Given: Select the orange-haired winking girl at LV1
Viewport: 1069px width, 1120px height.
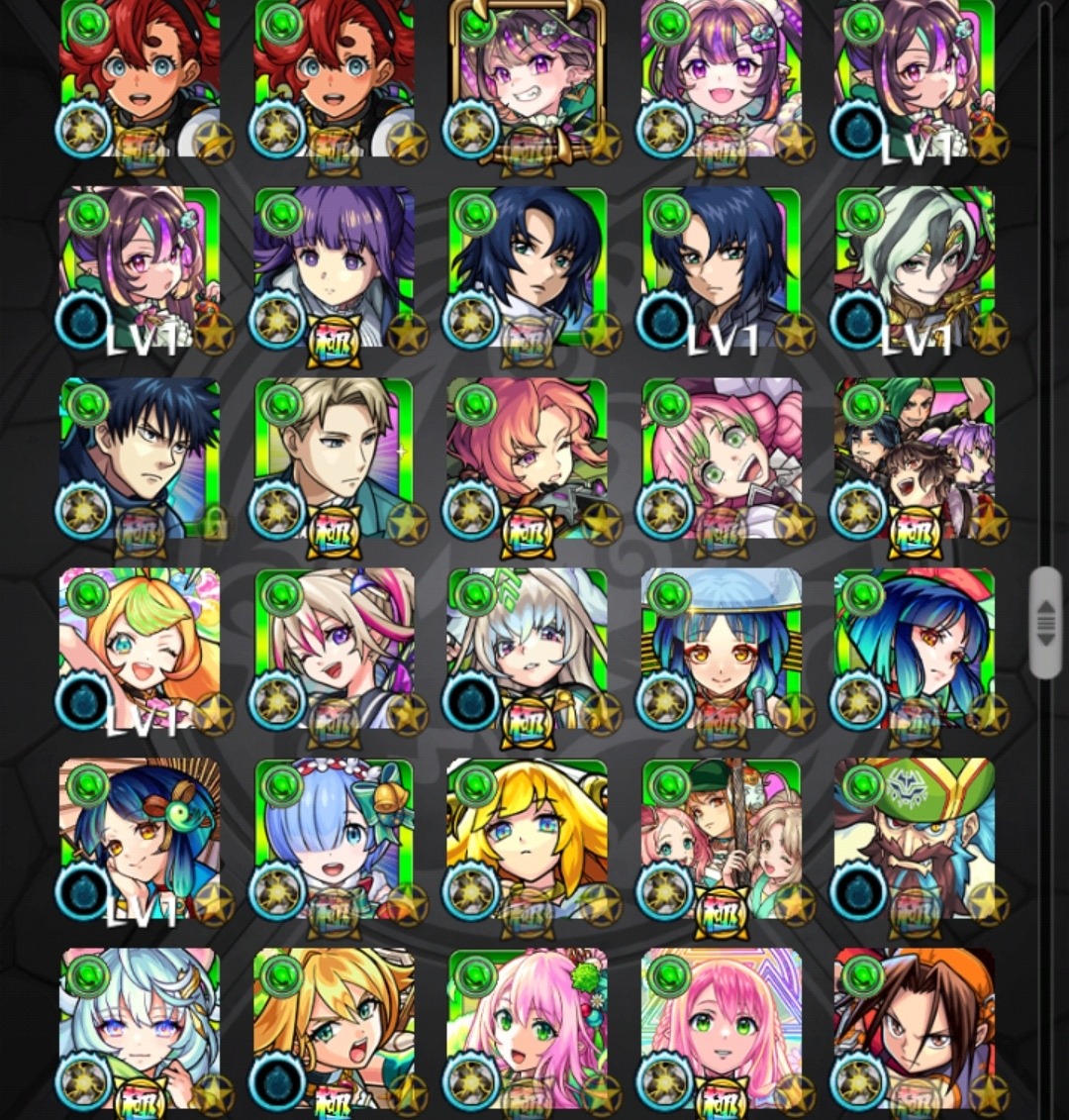Looking at the screenshot, I should pos(140,649).
